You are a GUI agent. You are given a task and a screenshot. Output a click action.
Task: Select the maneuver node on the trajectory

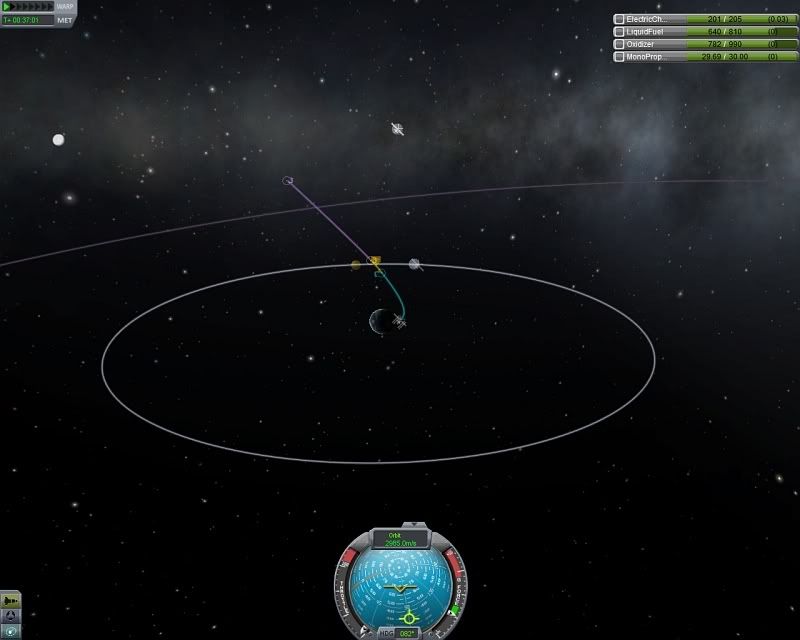pos(376,262)
